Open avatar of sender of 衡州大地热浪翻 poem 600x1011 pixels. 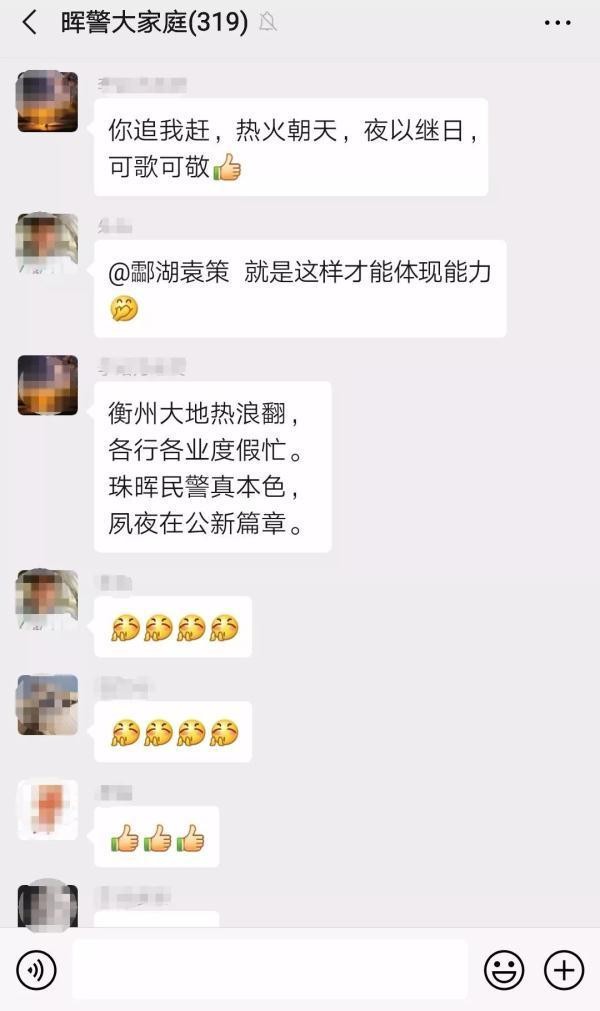(47, 385)
